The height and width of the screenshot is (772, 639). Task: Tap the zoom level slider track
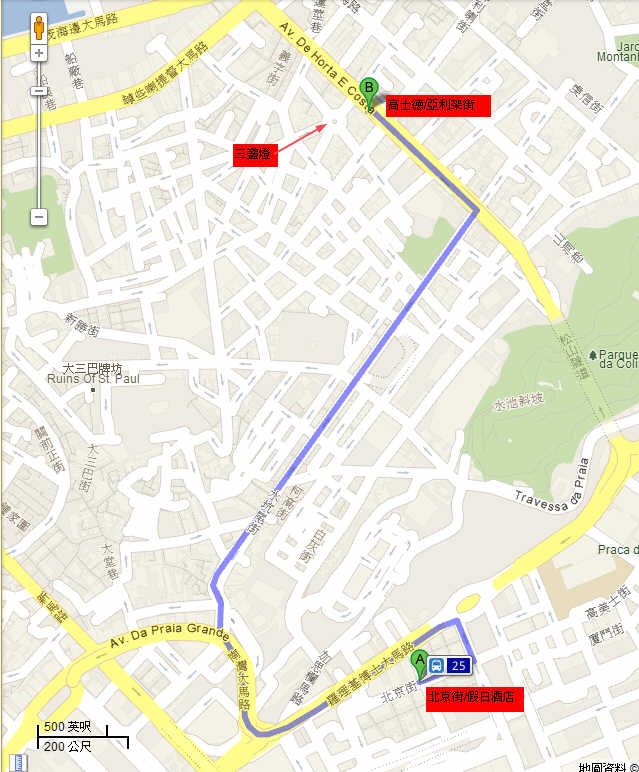pos(39,150)
